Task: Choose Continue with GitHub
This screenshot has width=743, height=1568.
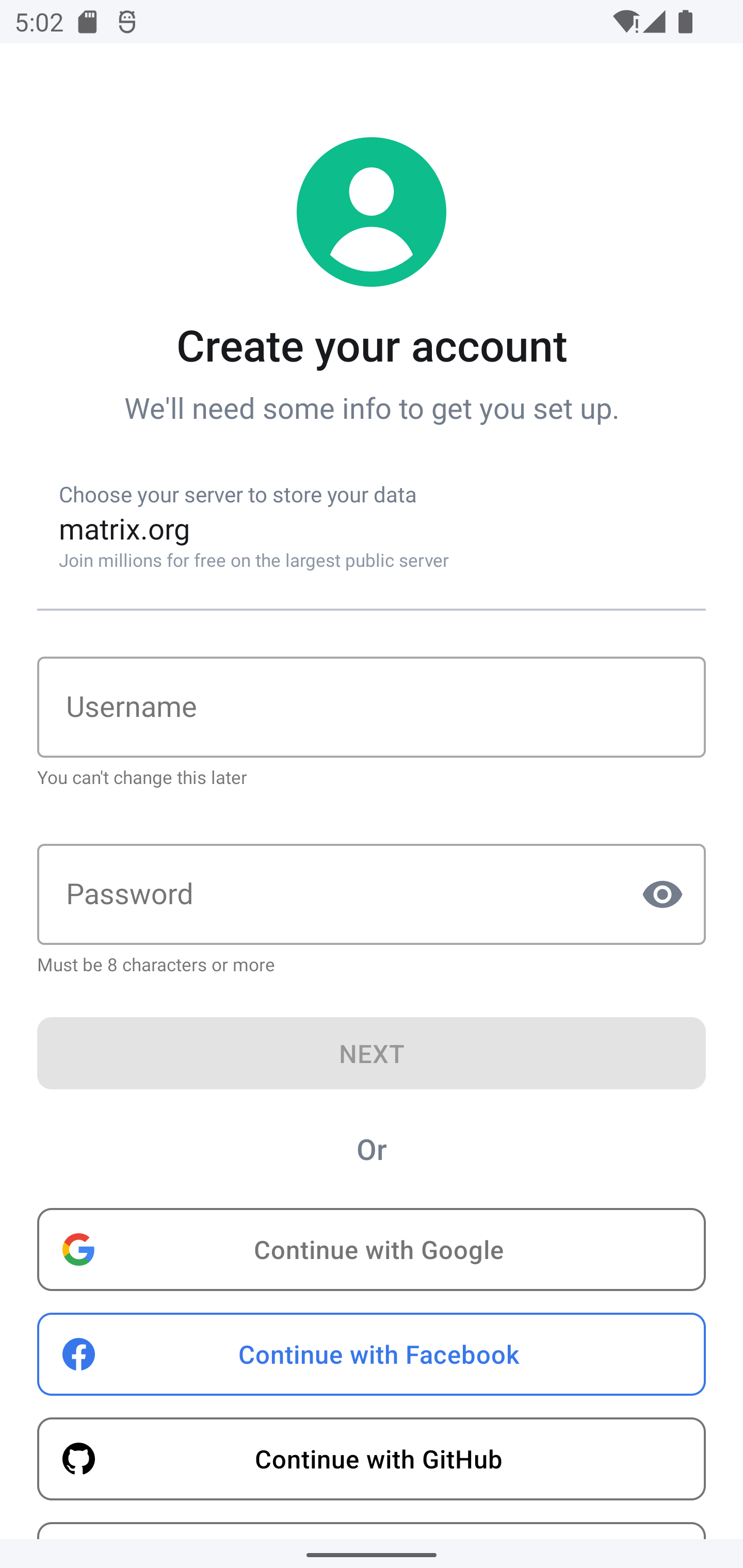Action: click(370, 1459)
